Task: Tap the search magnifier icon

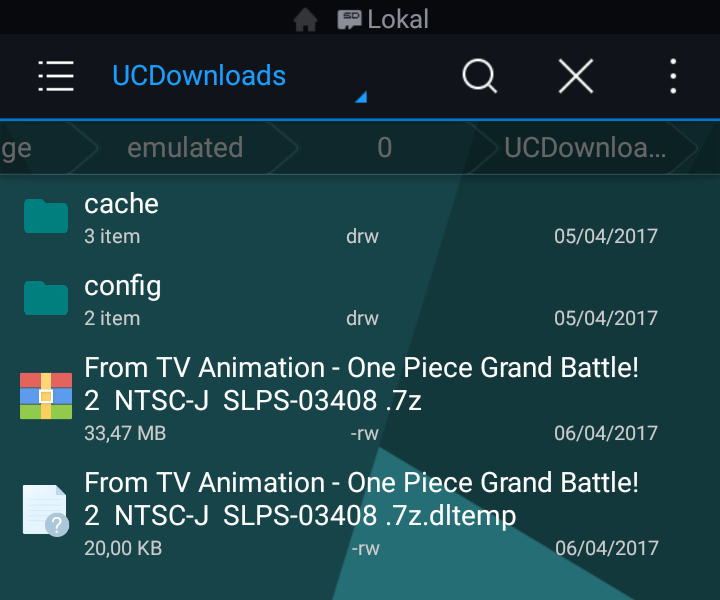Action: tap(480, 76)
